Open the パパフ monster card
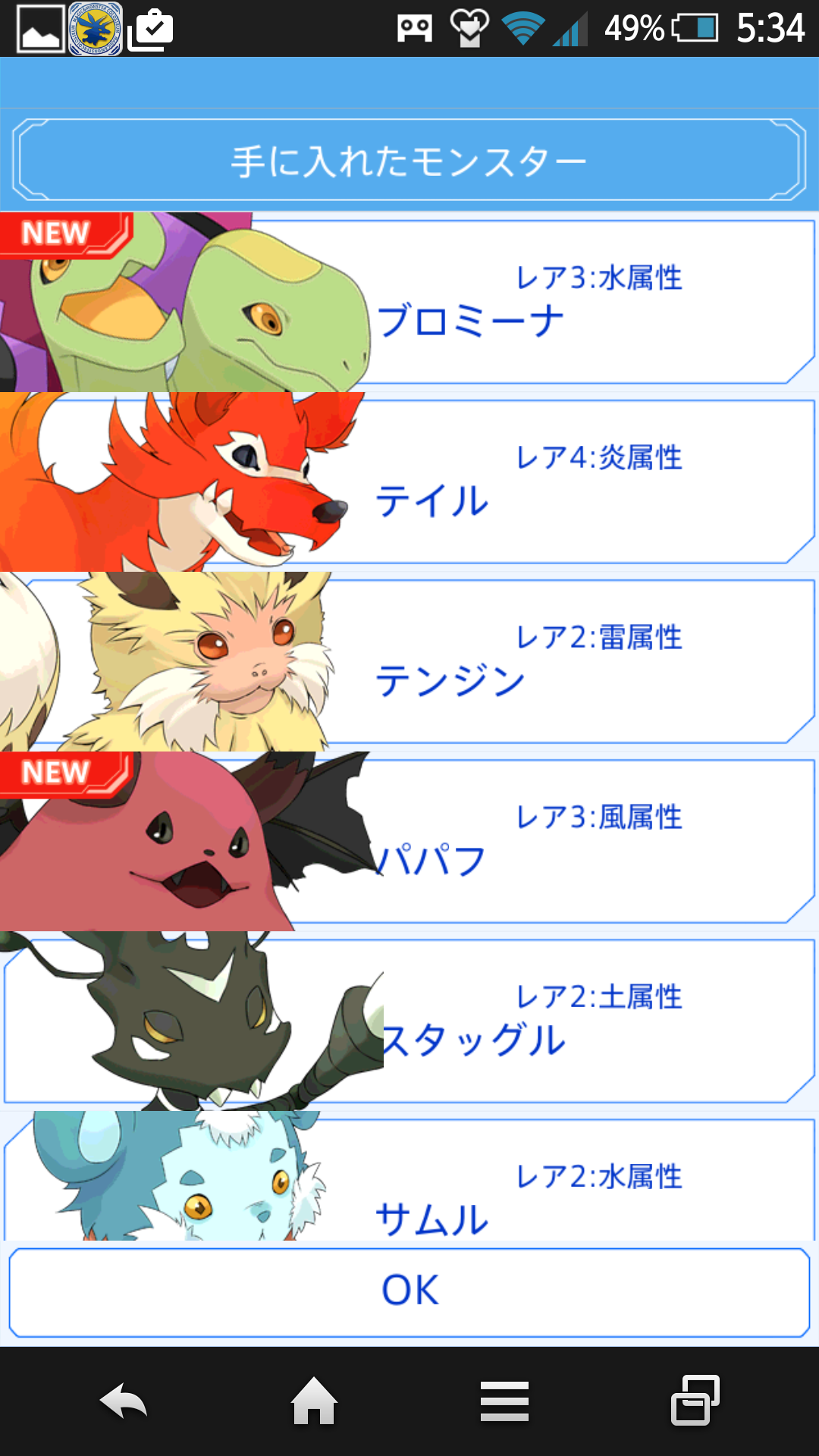The image size is (819, 1456). (x=531, y=842)
